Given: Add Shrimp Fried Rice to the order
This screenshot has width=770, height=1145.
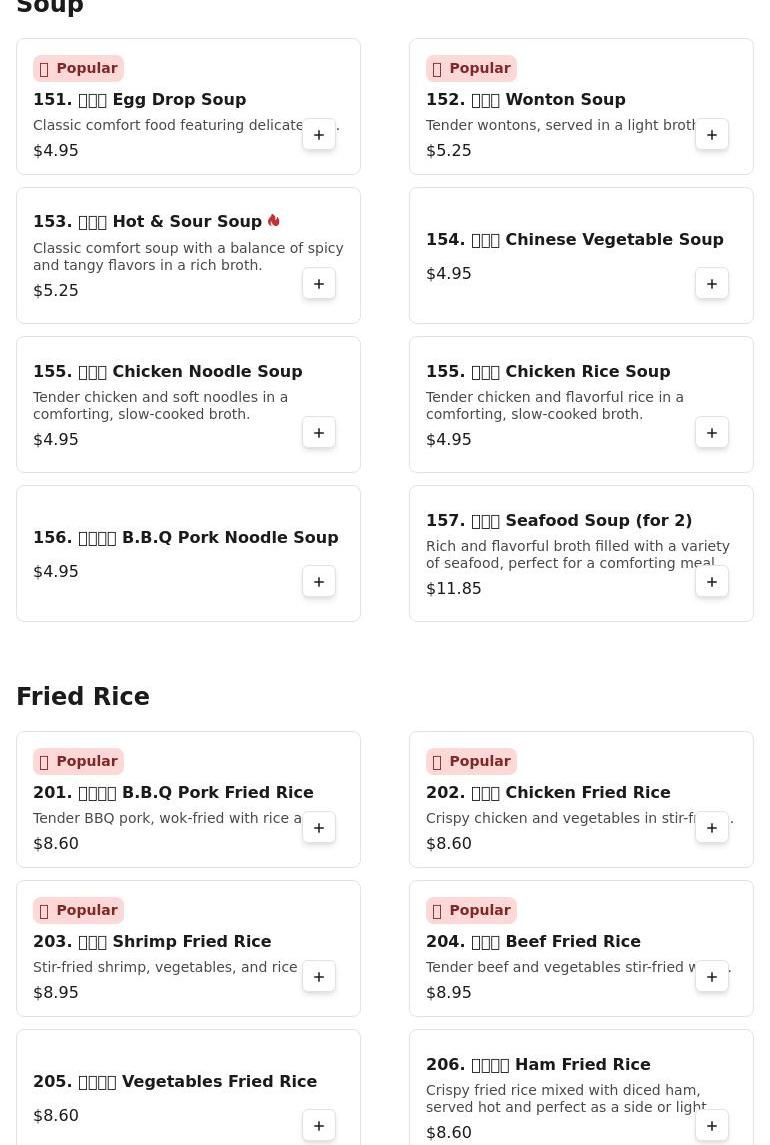Looking at the screenshot, I should tap(319, 977).
